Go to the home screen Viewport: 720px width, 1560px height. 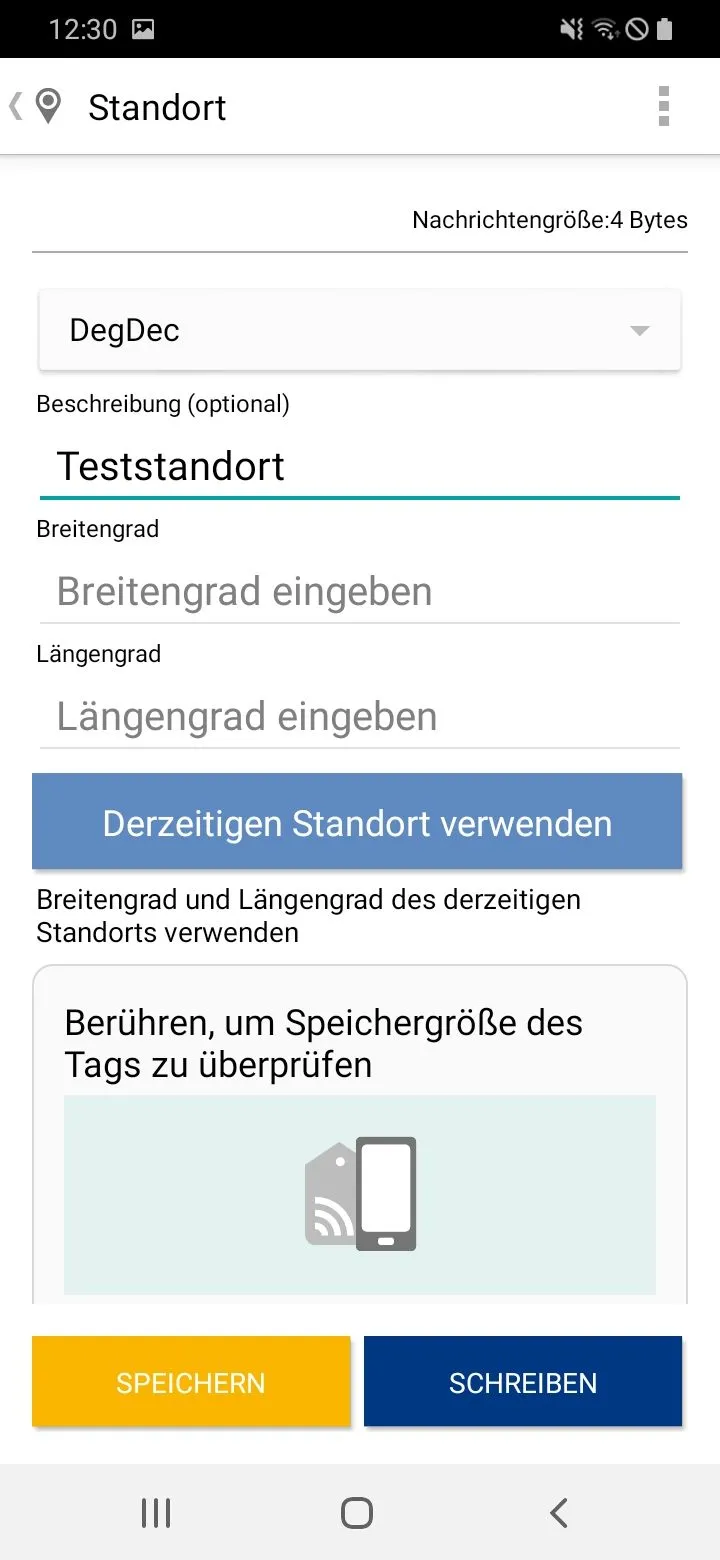[x=357, y=1513]
